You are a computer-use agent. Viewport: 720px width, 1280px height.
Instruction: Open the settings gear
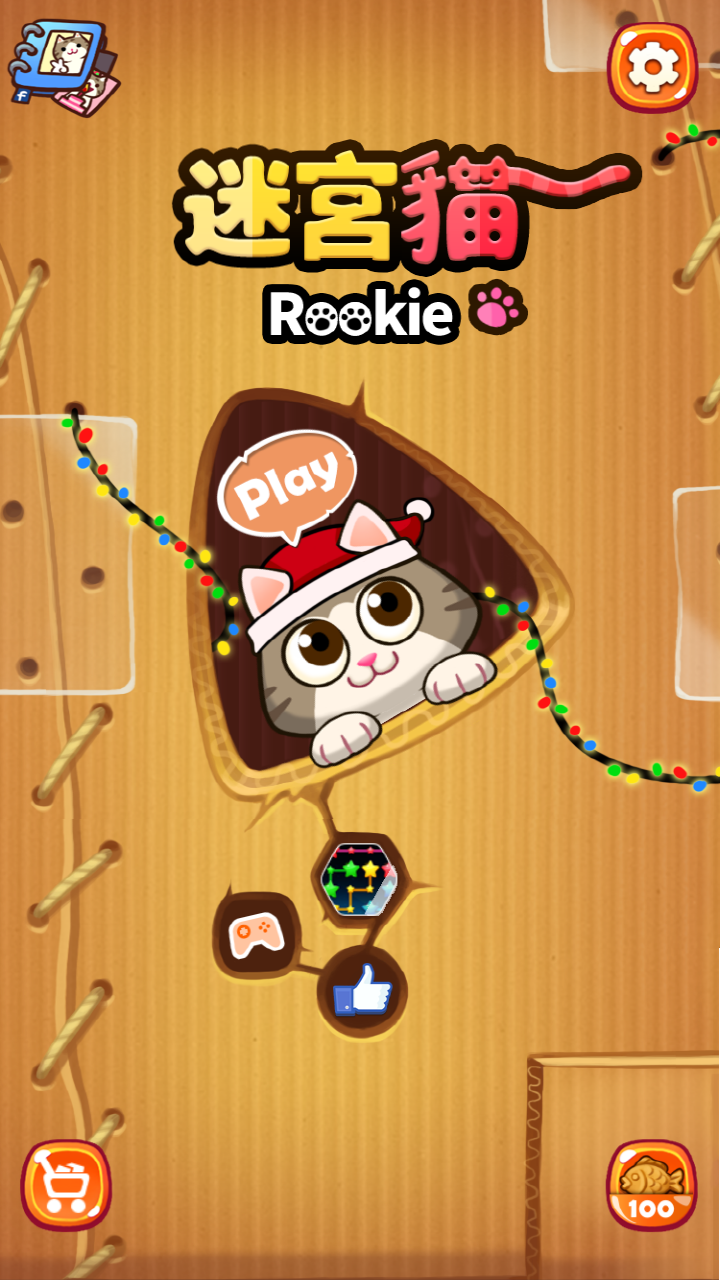[652, 67]
